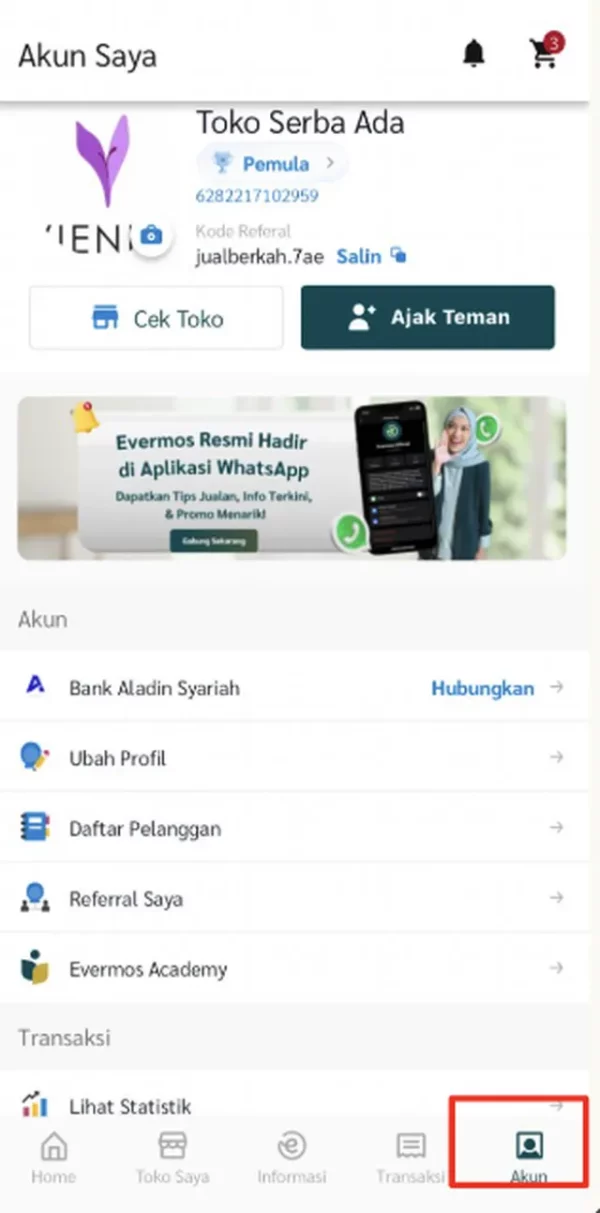600x1213 pixels.
Task: Open Referral Saya
Action: [x=291, y=899]
